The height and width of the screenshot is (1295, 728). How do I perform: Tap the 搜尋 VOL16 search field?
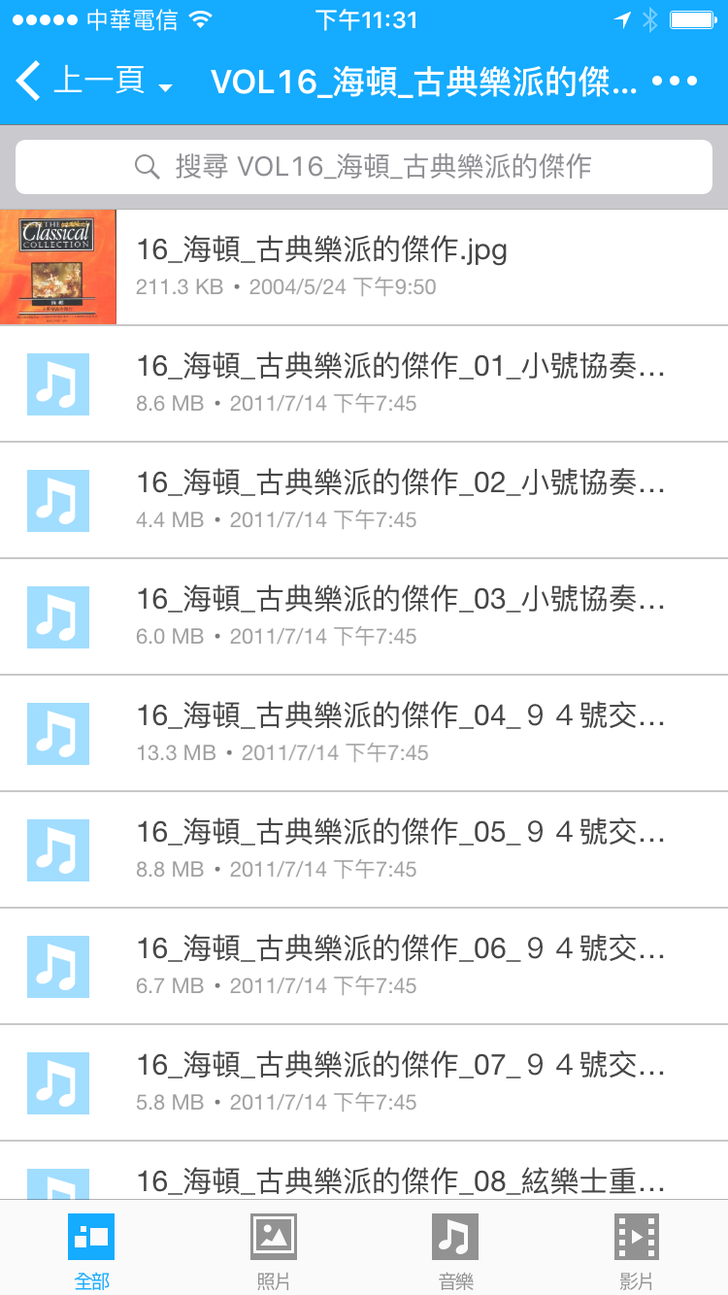coord(364,167)
